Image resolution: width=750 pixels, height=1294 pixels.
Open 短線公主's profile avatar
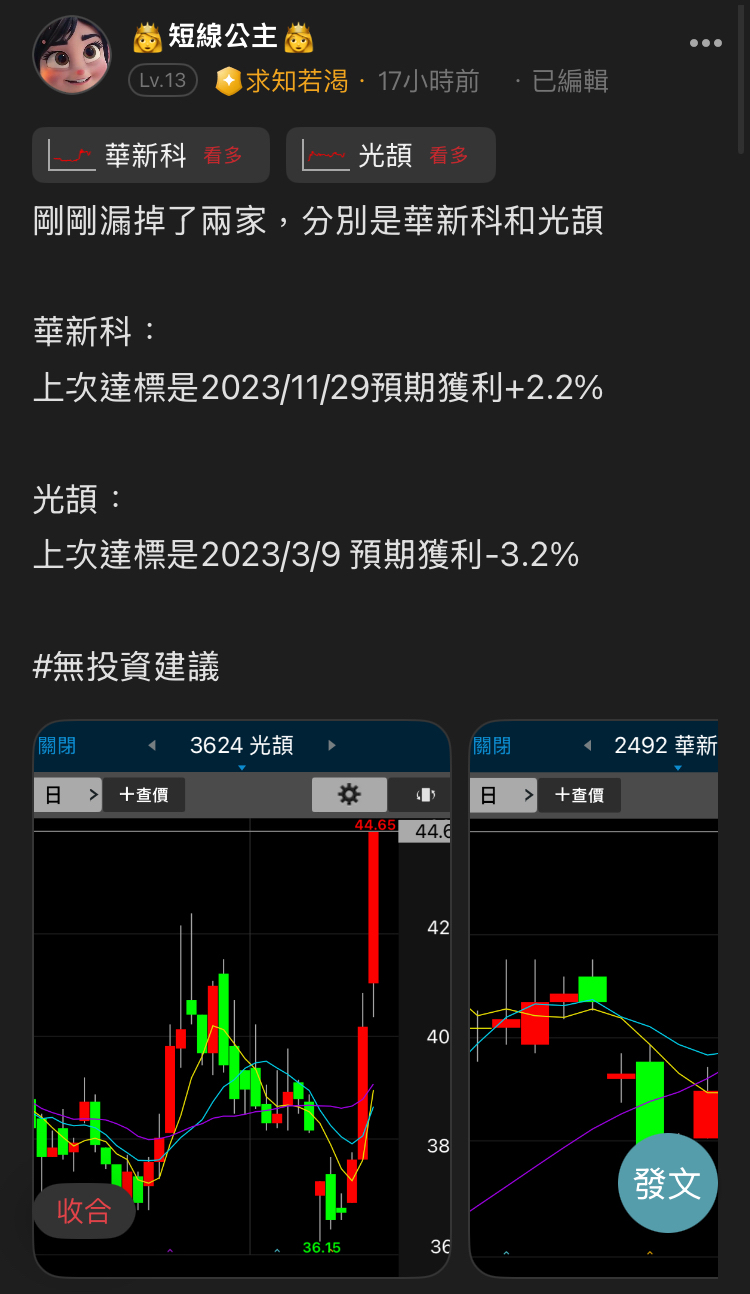71,55
